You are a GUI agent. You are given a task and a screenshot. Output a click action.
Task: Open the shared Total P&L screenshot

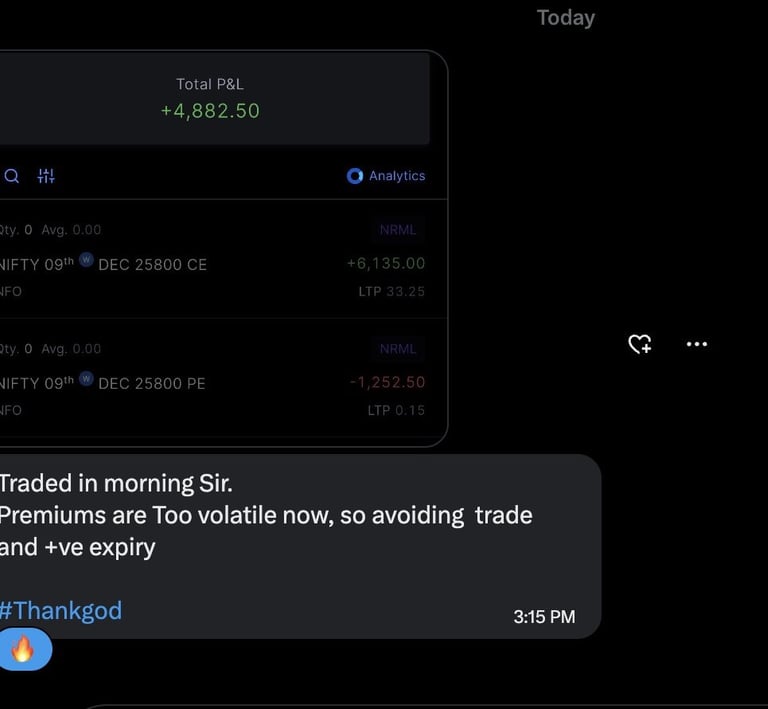223,248
